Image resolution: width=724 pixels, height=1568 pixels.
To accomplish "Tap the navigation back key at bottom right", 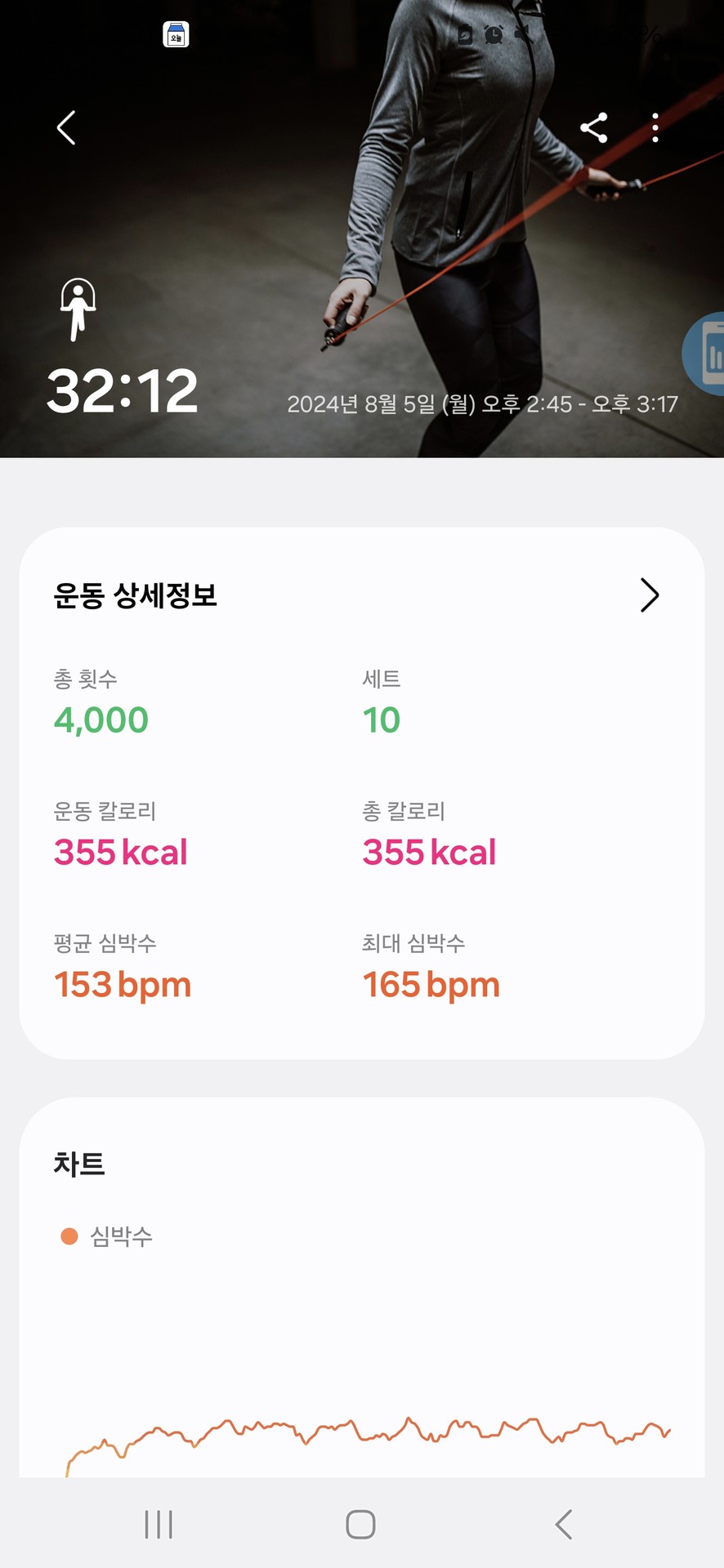I will (561, 1523).
